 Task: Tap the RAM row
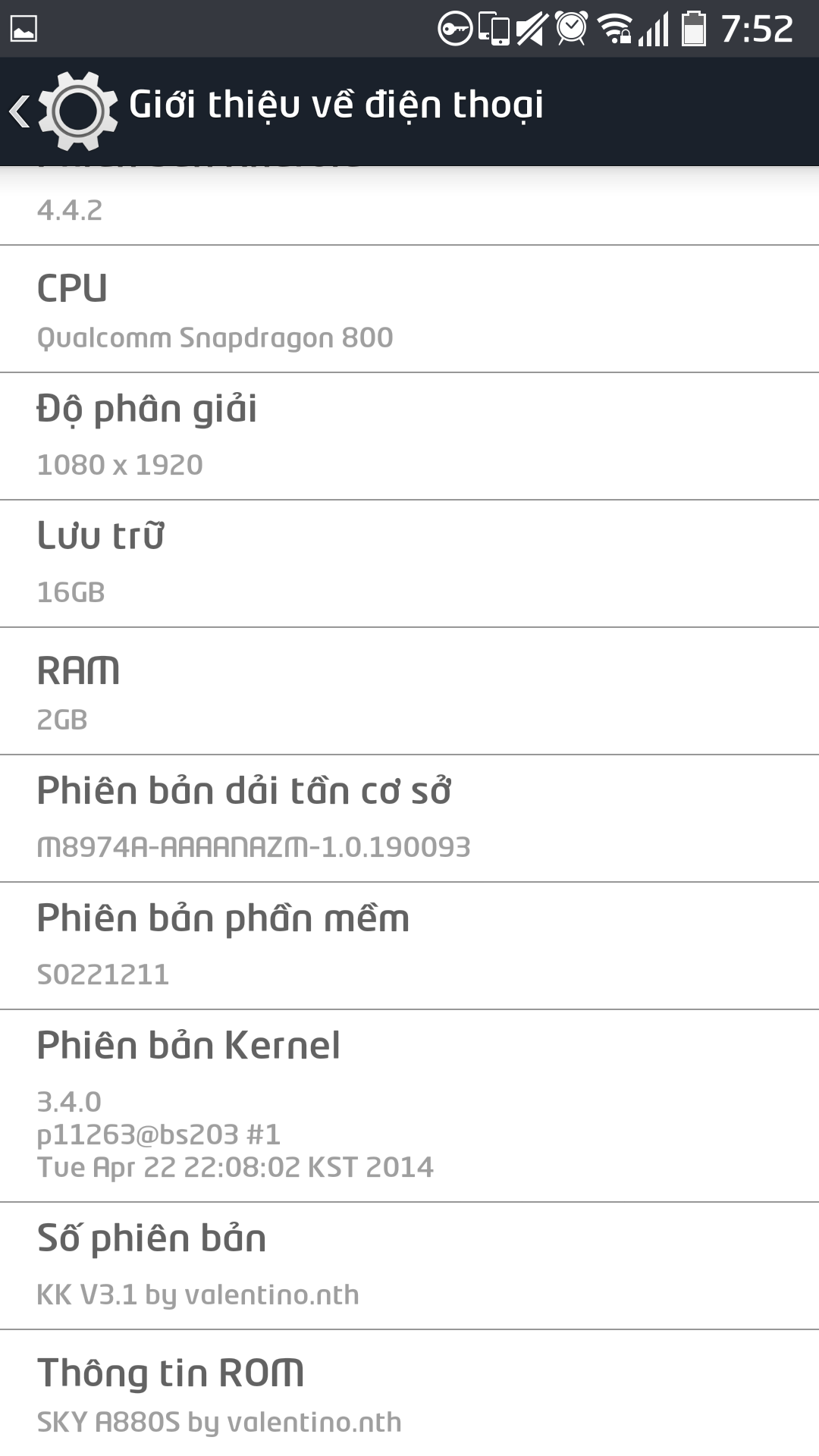click(409, 691)
